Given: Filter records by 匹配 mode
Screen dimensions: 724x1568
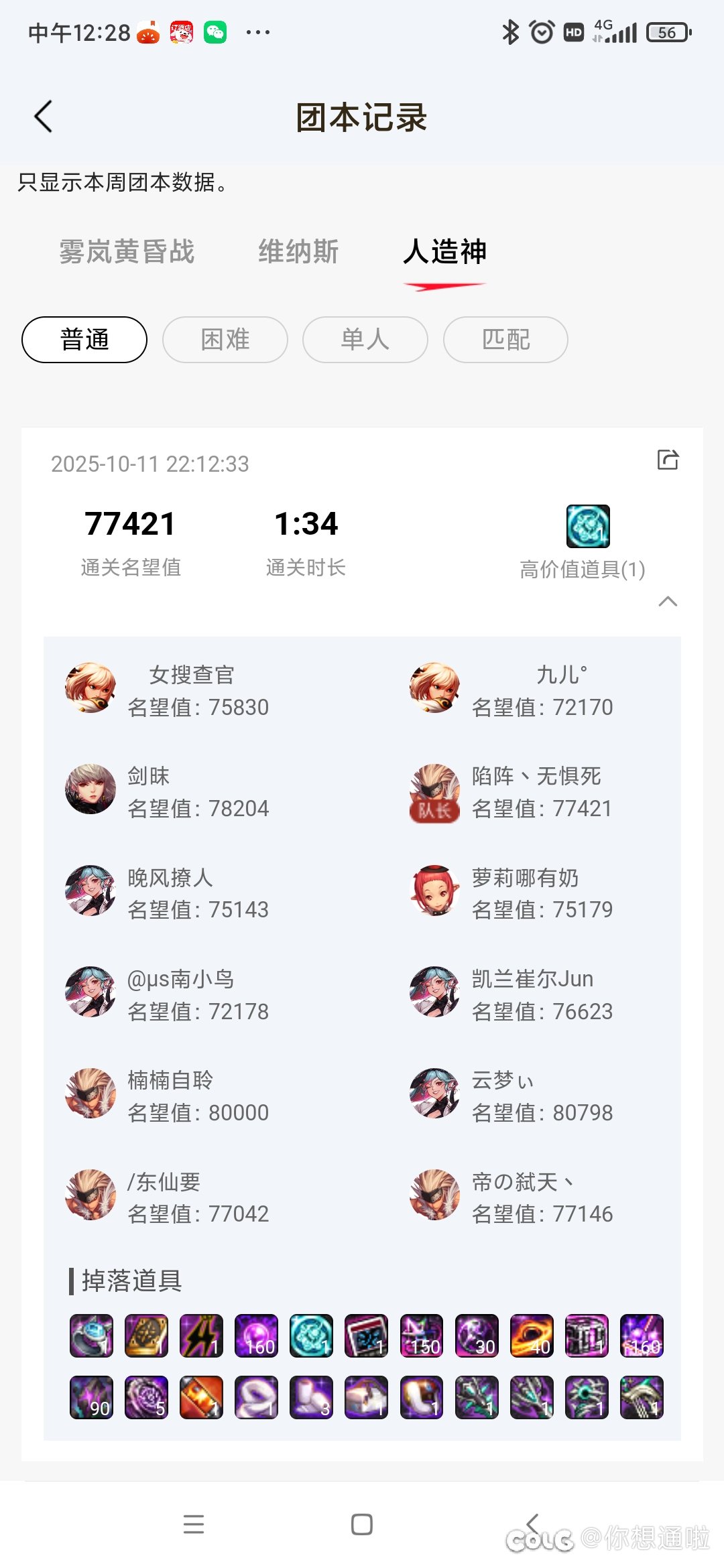Looking at the screenshot, I should [505, 340].
